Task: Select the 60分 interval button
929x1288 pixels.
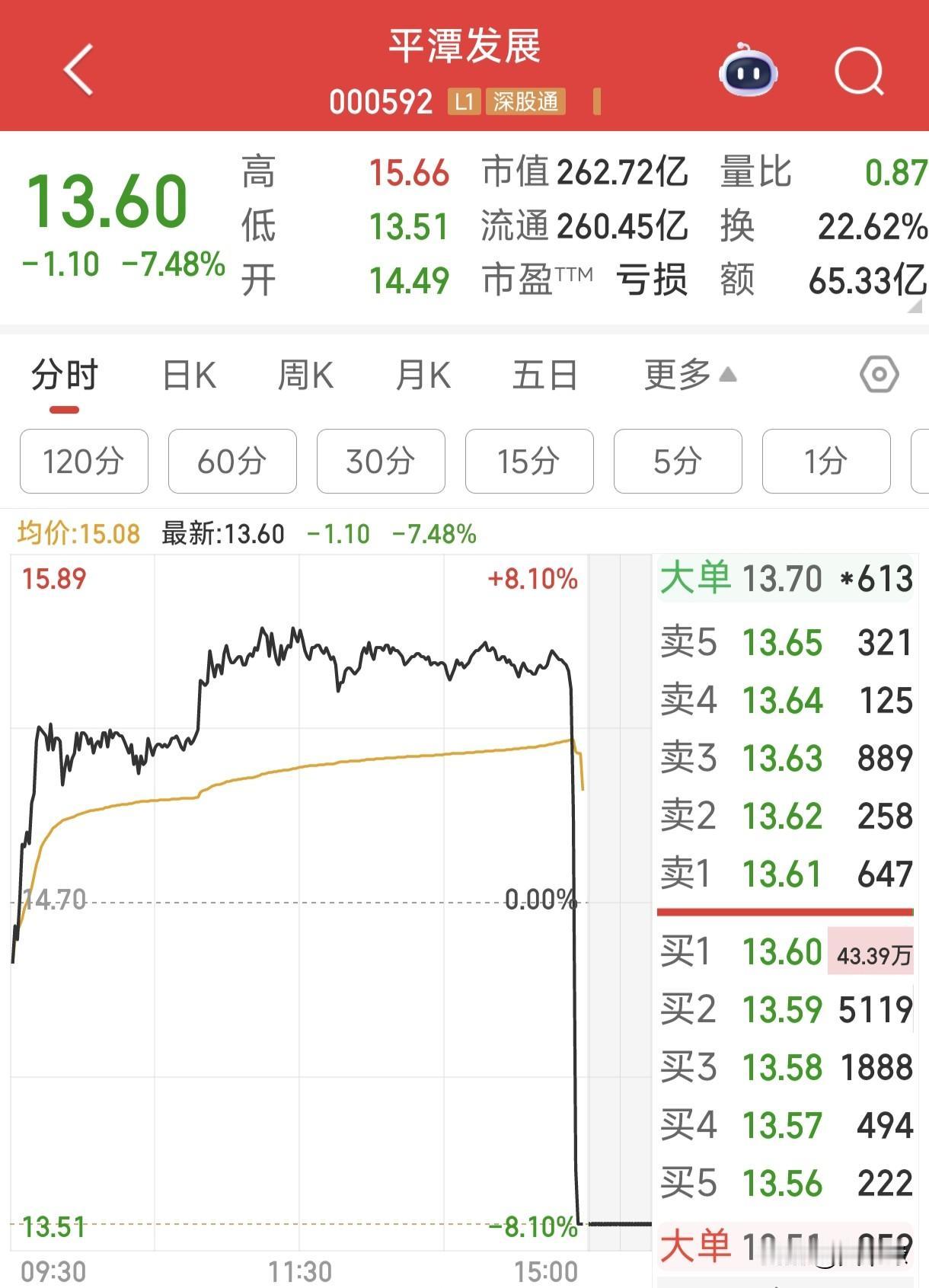Action: (x=232, y=462)
